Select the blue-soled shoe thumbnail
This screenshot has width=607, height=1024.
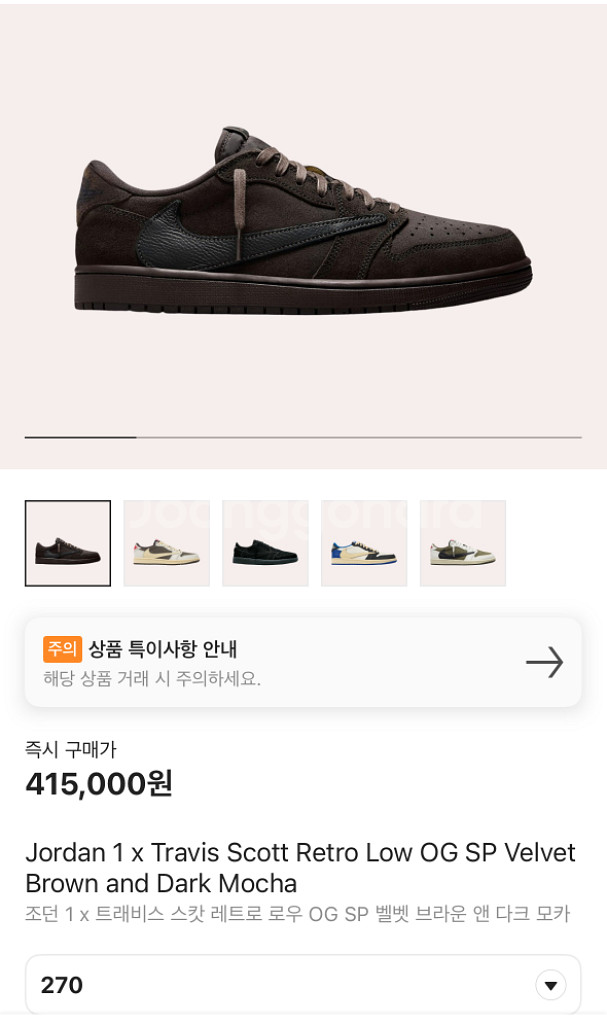[x=364, y=543]
